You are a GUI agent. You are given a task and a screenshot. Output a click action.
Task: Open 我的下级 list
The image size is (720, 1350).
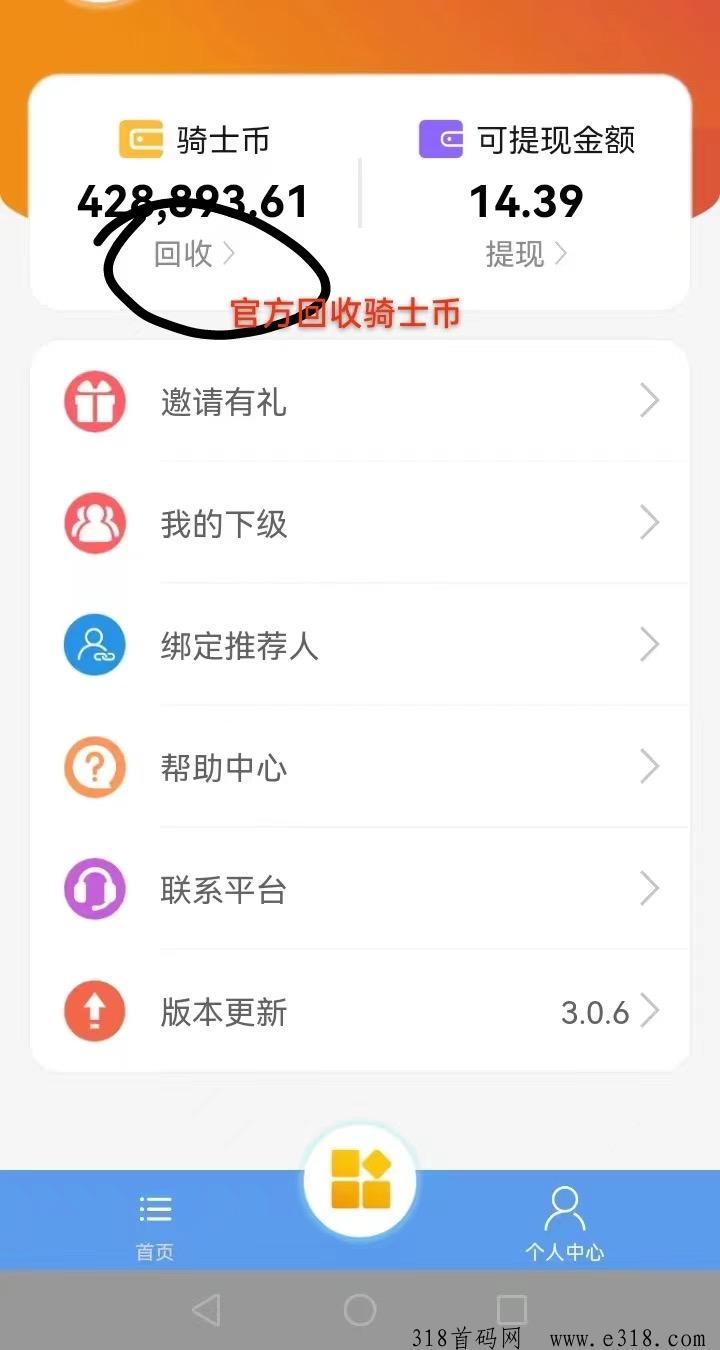point(360,523)
